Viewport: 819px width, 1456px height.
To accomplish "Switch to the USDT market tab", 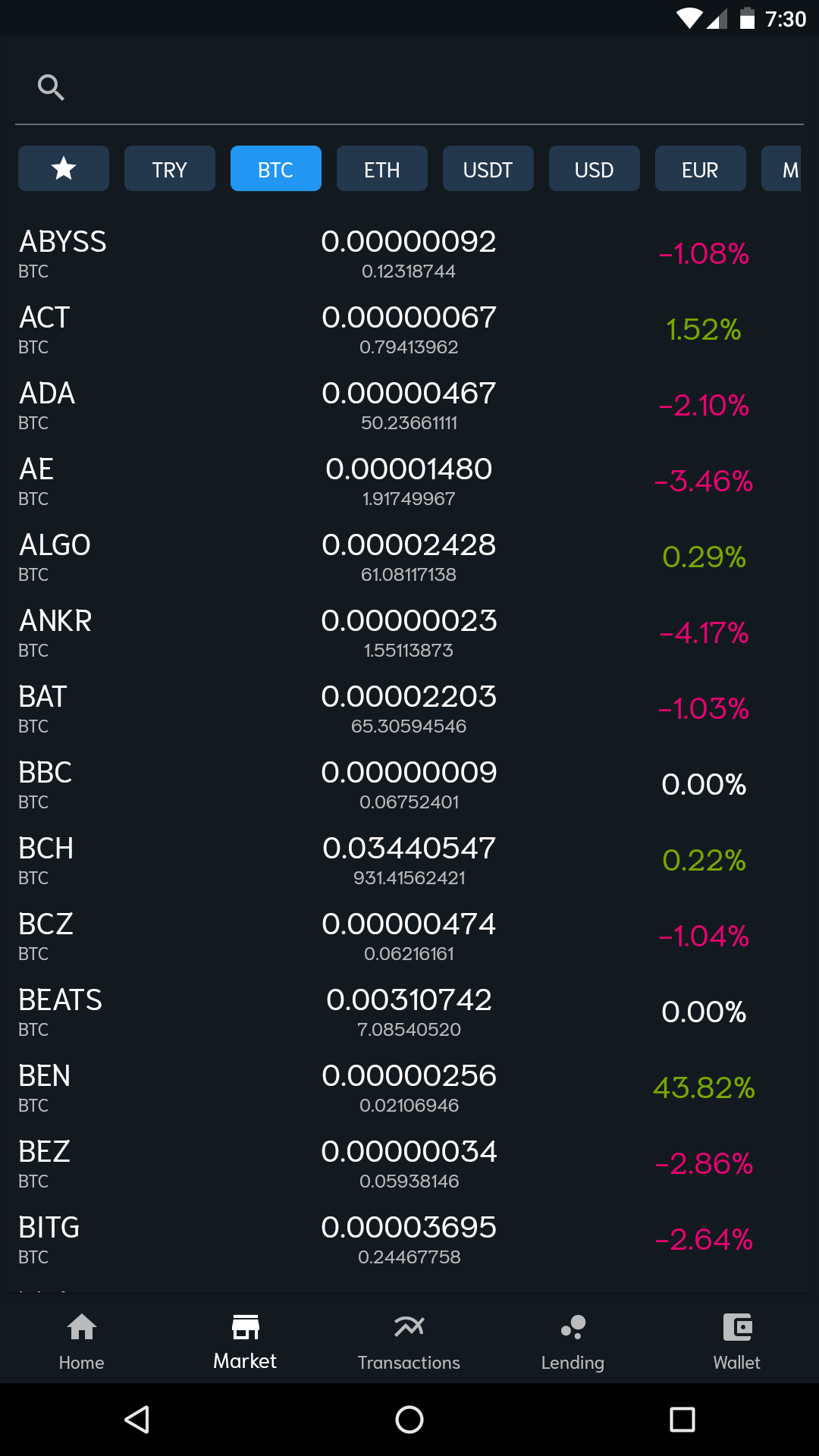I will pos(488,168).
